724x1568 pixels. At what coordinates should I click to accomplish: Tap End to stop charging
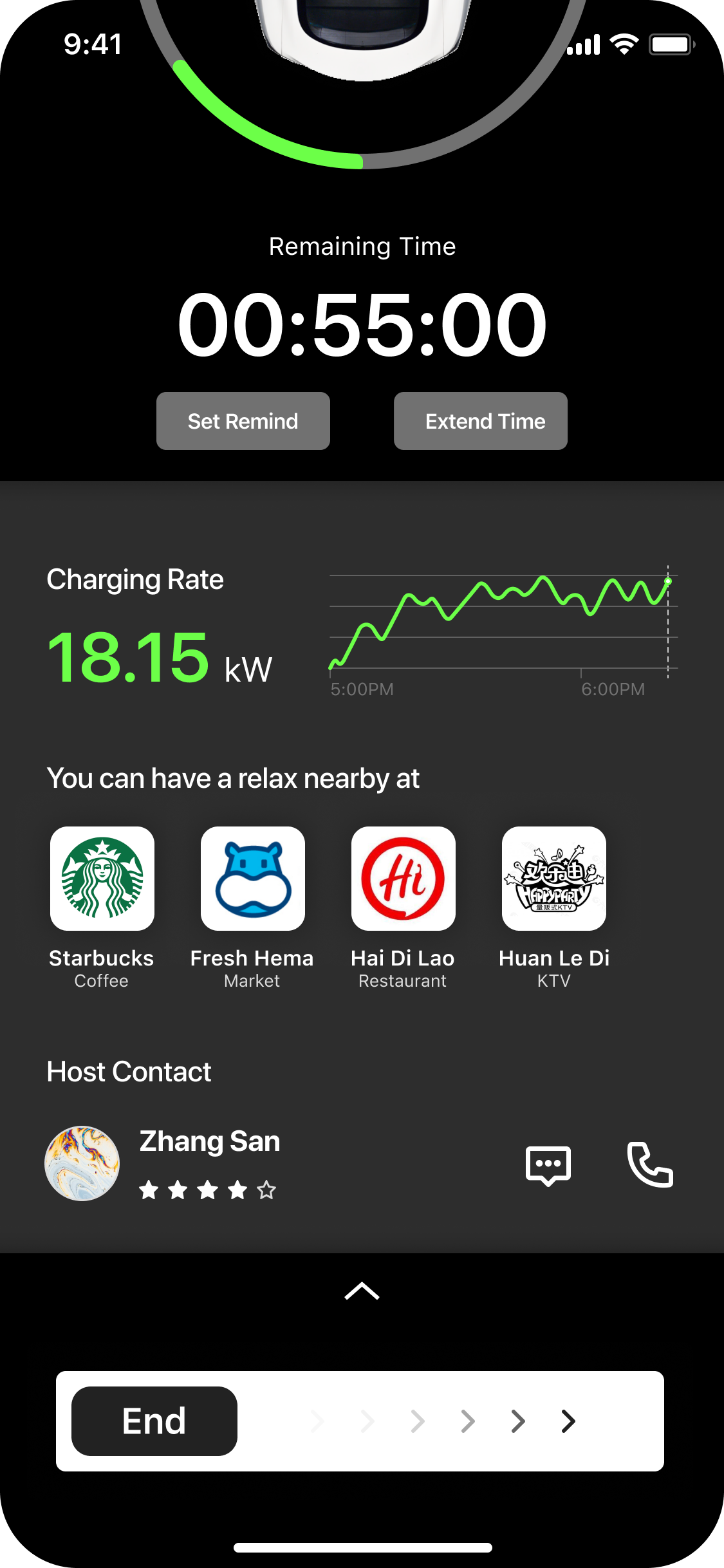pos(154,1421)
